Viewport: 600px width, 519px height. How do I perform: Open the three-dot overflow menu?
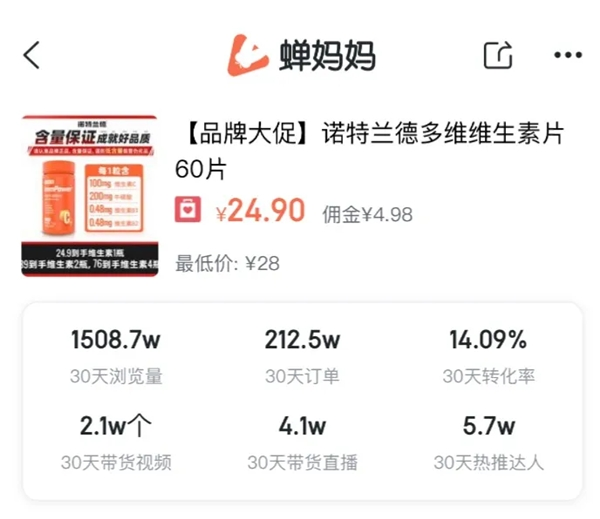[x=568, y=55]
